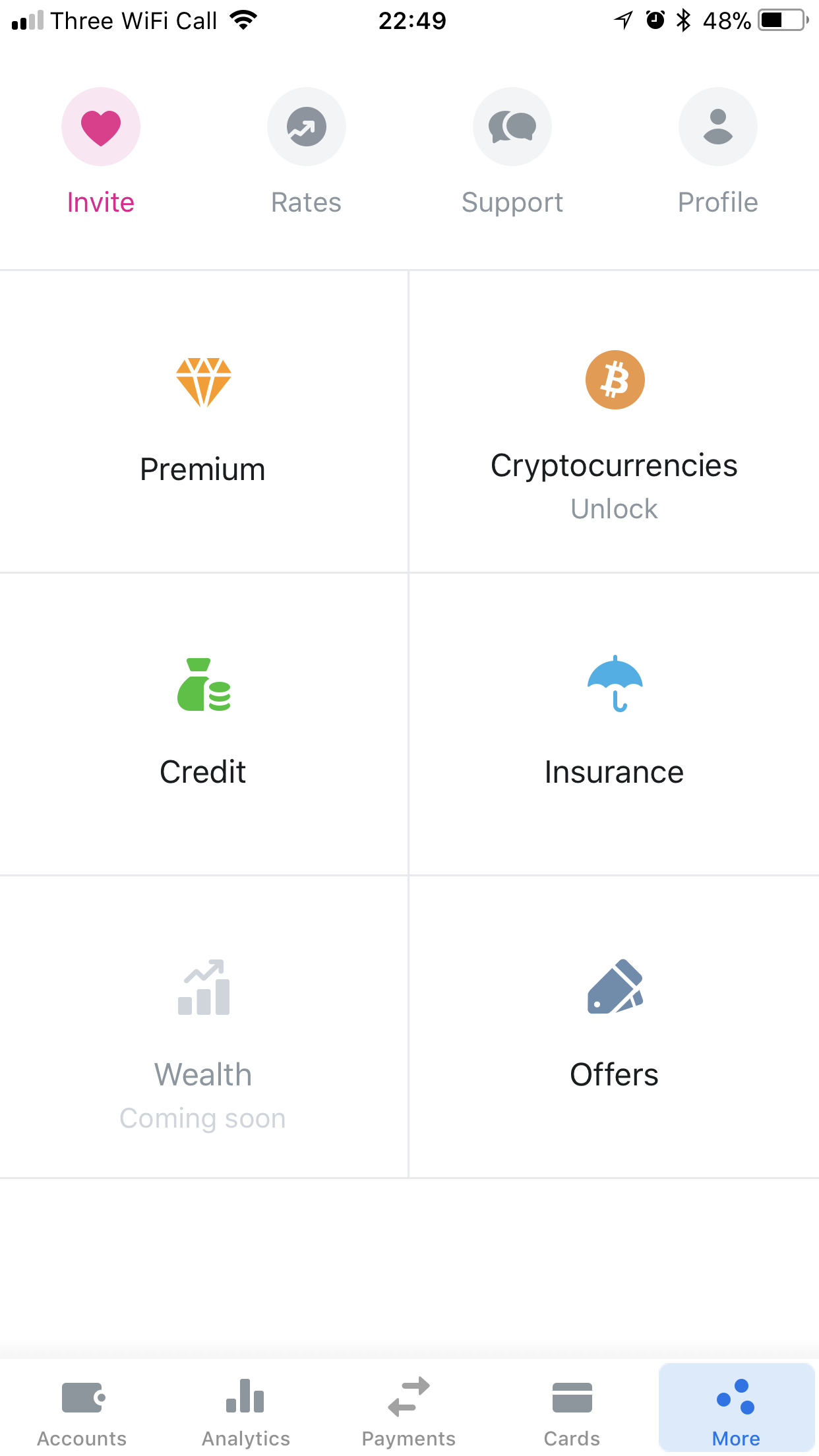This screenshot has width=819, height=1456.
Task: View Offers
Action: pyautogui.click(x=614, y=1027)
